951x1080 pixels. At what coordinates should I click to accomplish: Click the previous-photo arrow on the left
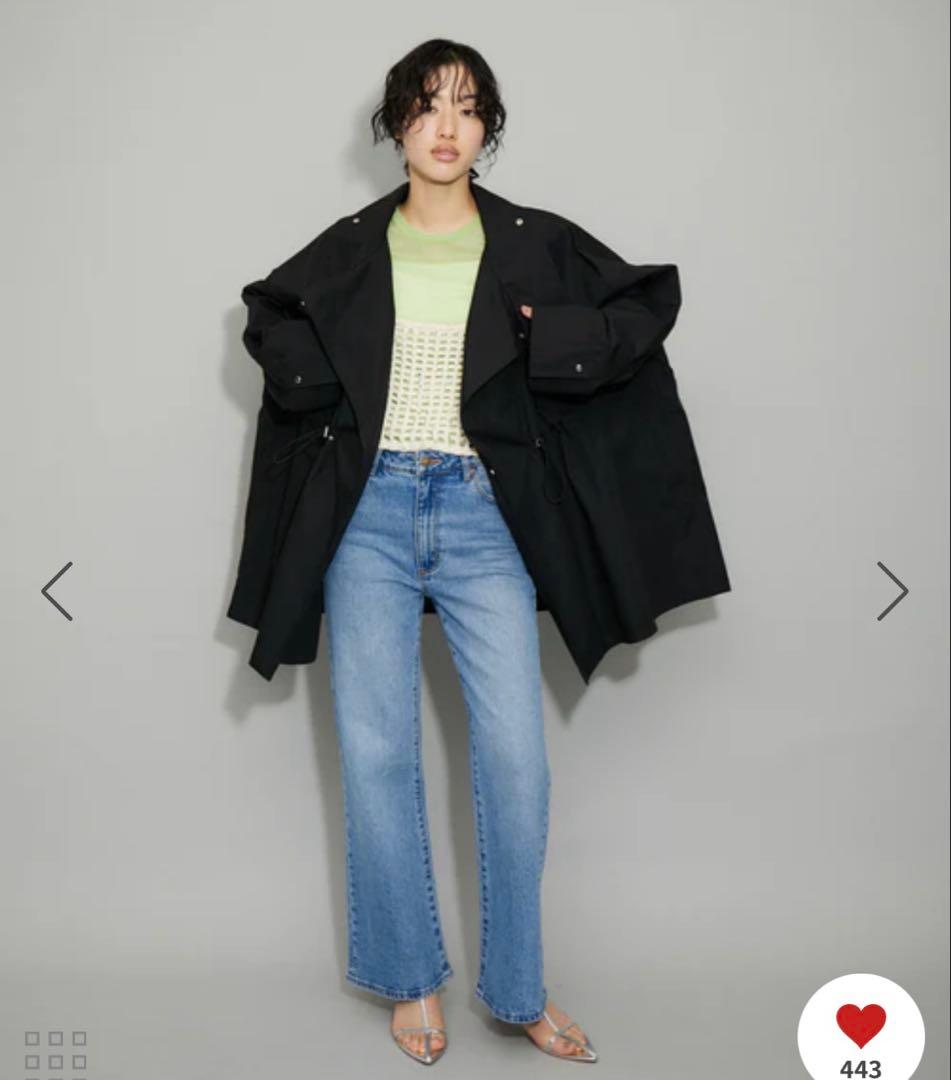[x=57, y=591]
